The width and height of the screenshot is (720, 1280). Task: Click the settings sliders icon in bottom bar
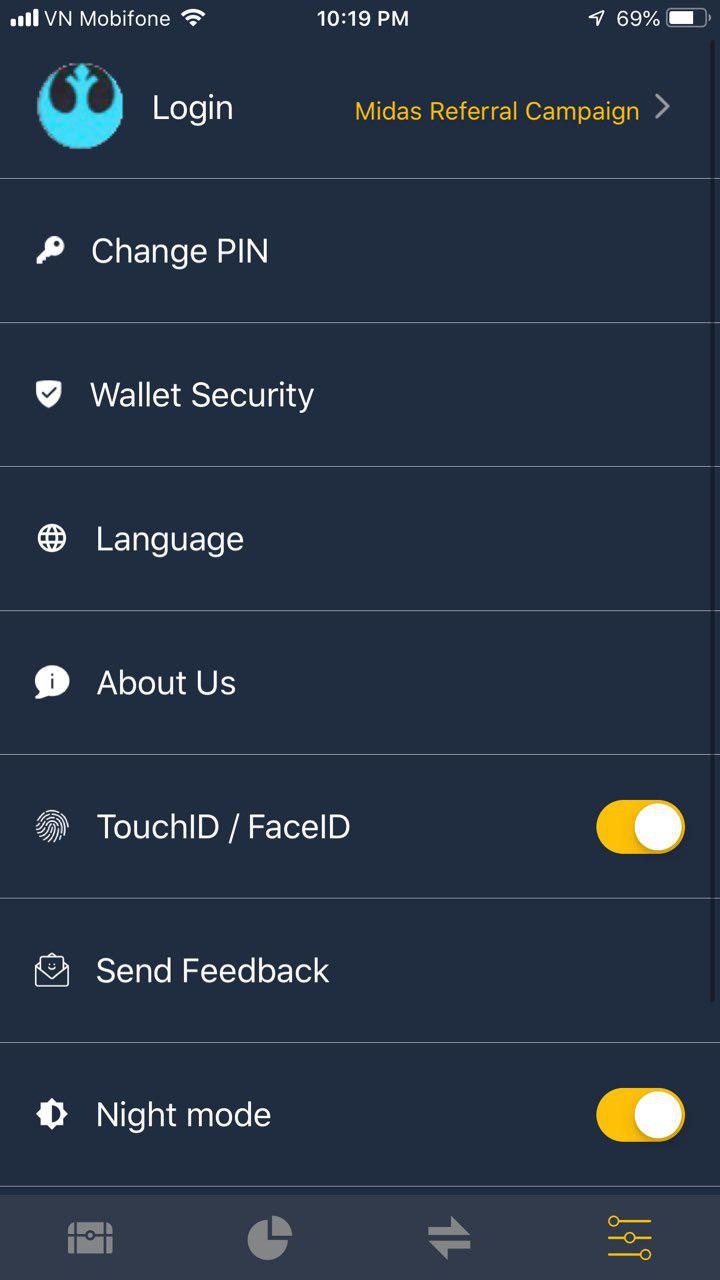click(630, 1237)
